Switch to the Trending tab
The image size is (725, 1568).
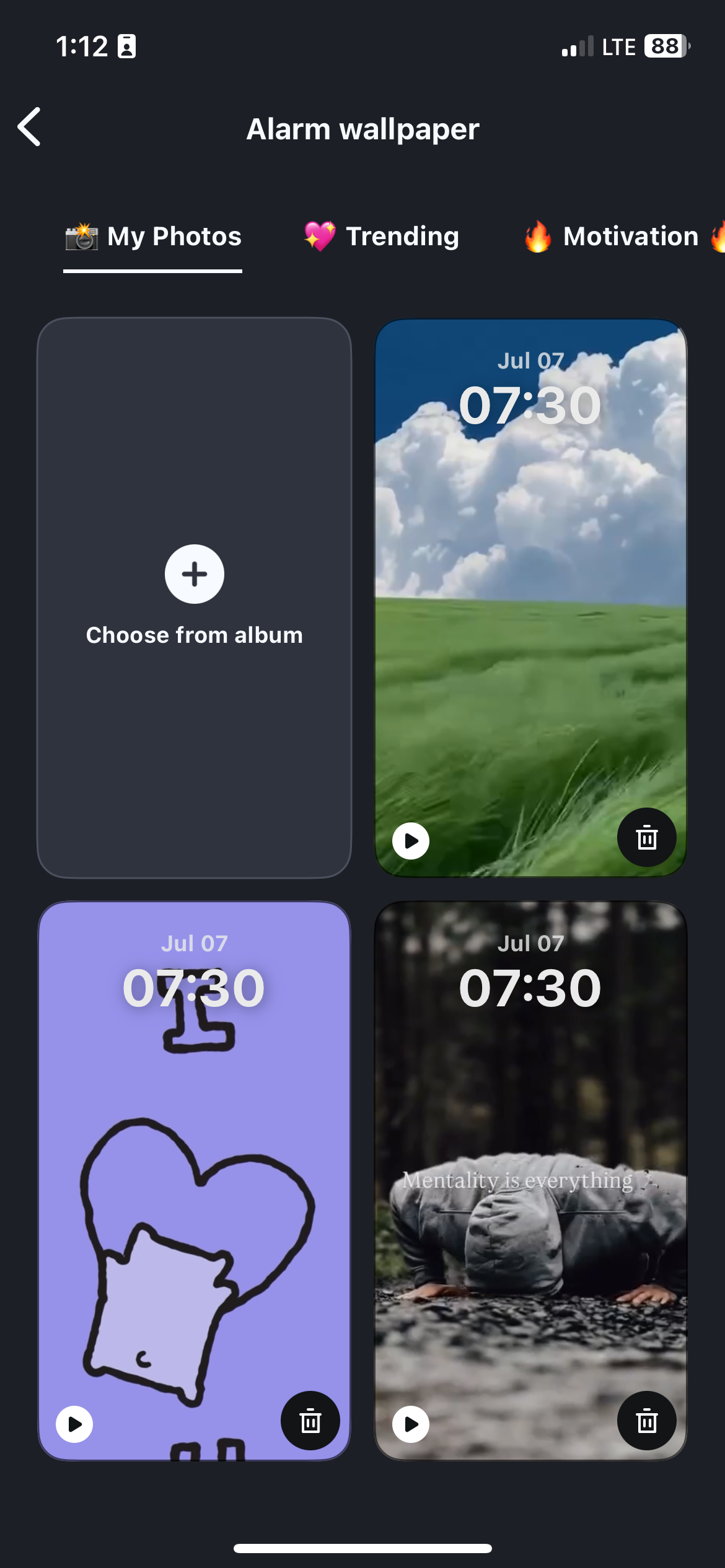(x=382, y=237)
